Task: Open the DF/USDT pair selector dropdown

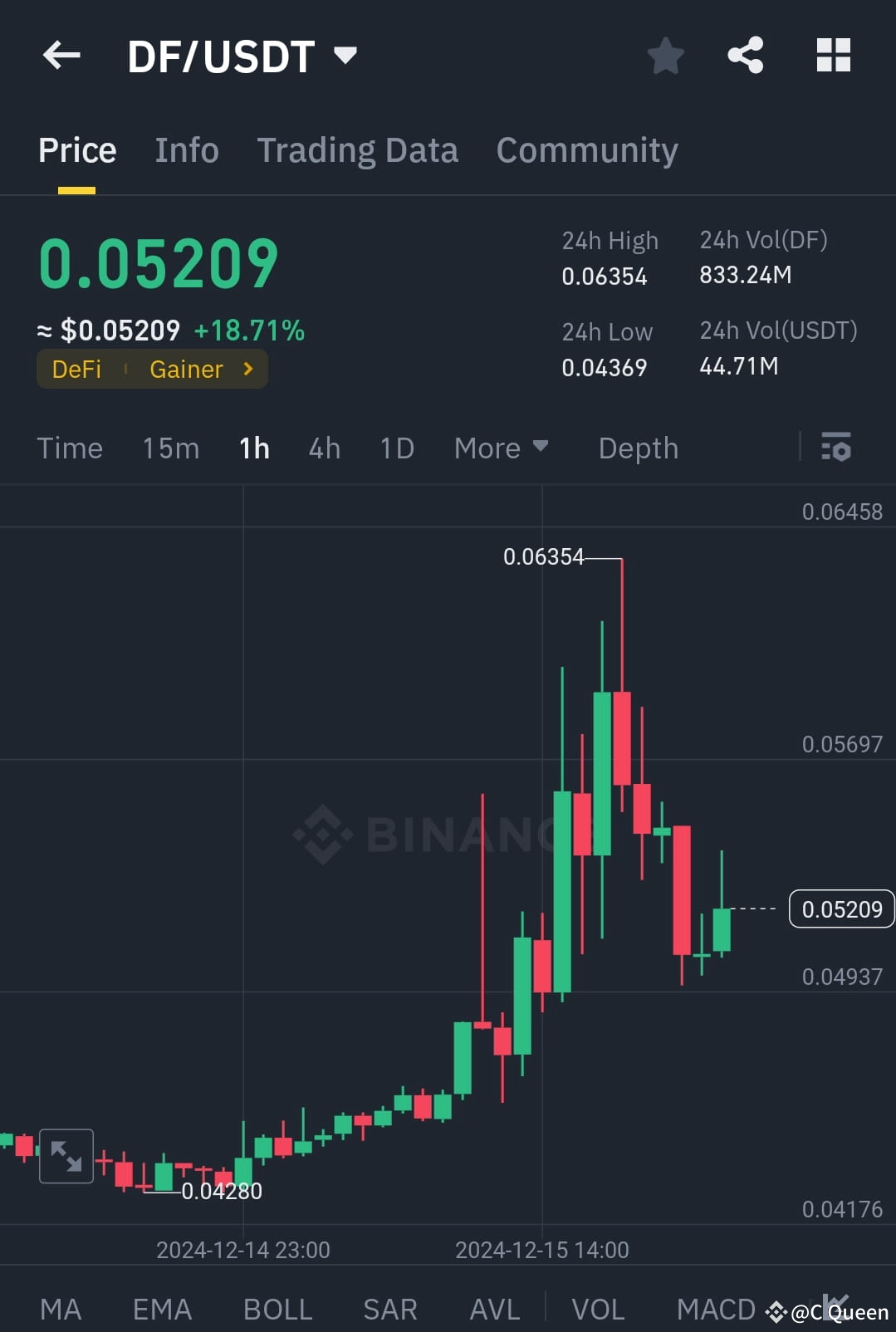Action: click(x=346, y=55)
